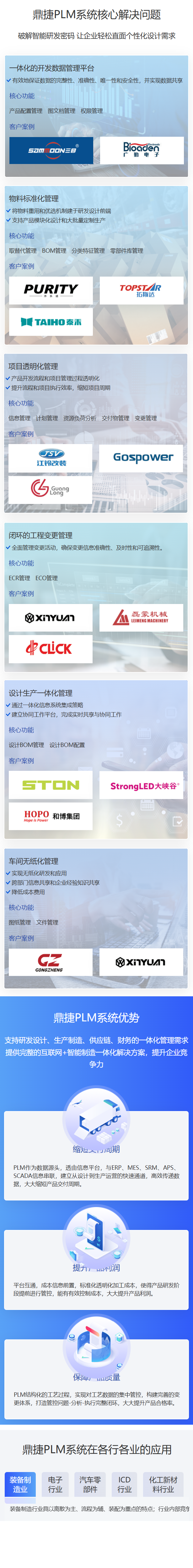Switch to the ICD行业 tab
193x1568 pixels.
[125, 1484]
